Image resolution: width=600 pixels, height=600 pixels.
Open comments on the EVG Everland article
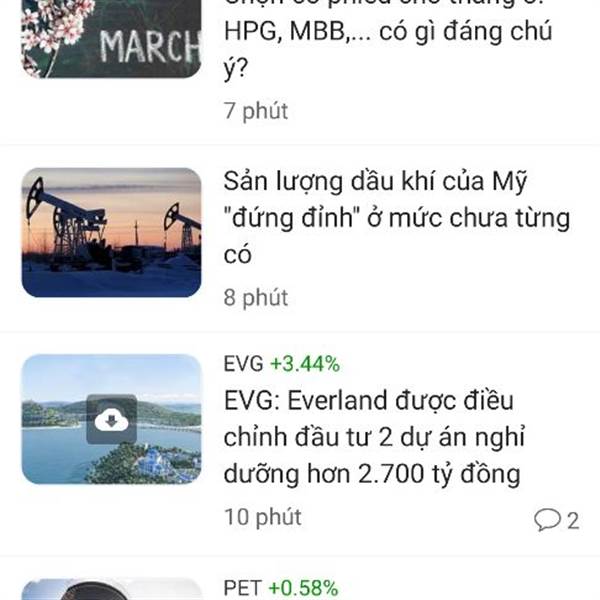(556, 519)
